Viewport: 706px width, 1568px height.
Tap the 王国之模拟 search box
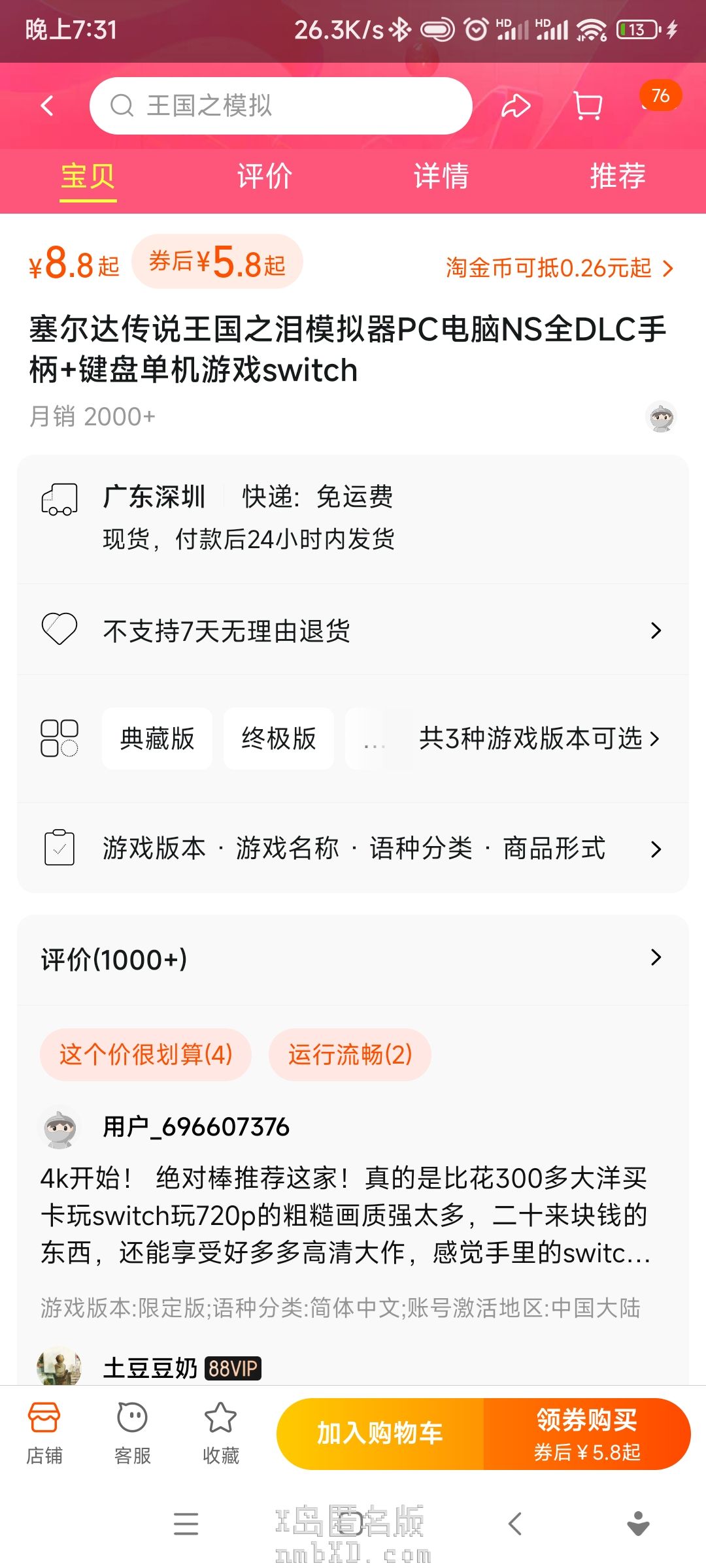coord(281,106)
